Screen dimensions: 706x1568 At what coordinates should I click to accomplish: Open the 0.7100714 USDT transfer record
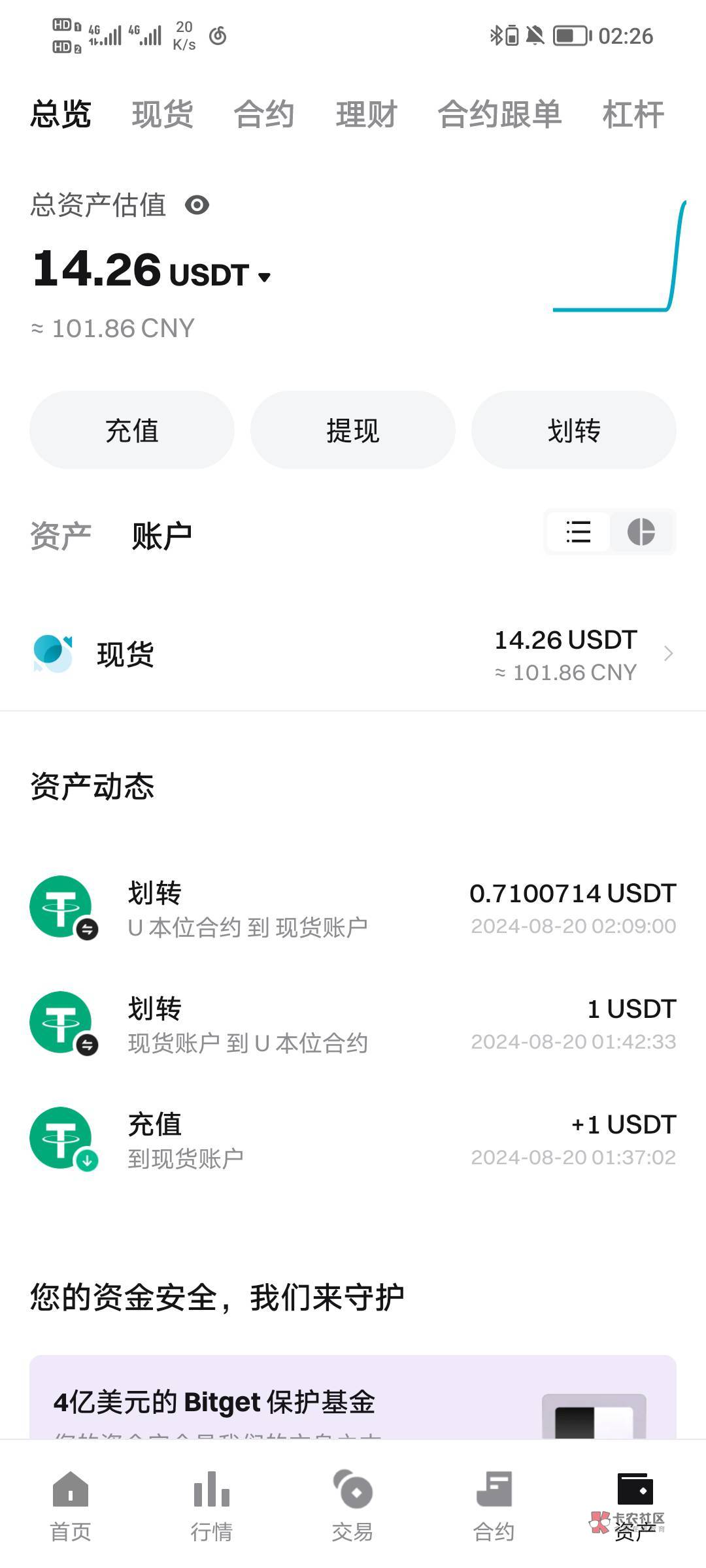click(353, 908)
